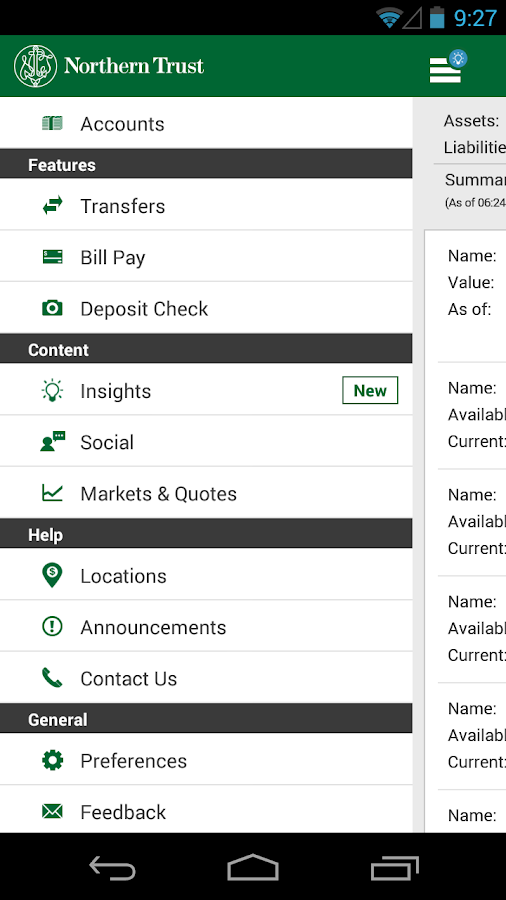Find Locations
Image resolution: width=506 pixels, height=900 pixels.
pyautogui.click(x=206, y=574)
